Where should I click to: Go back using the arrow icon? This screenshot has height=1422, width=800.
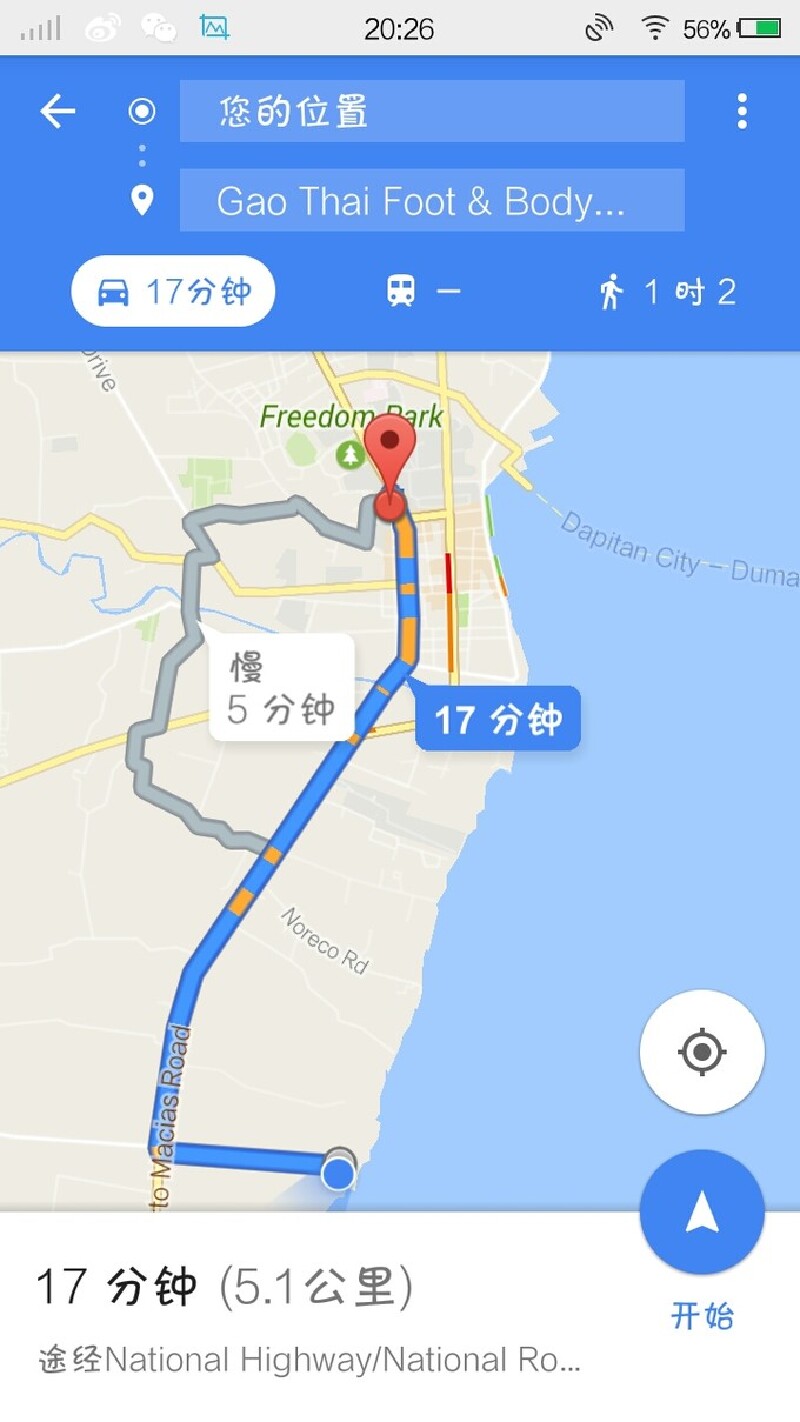(57, 111)
